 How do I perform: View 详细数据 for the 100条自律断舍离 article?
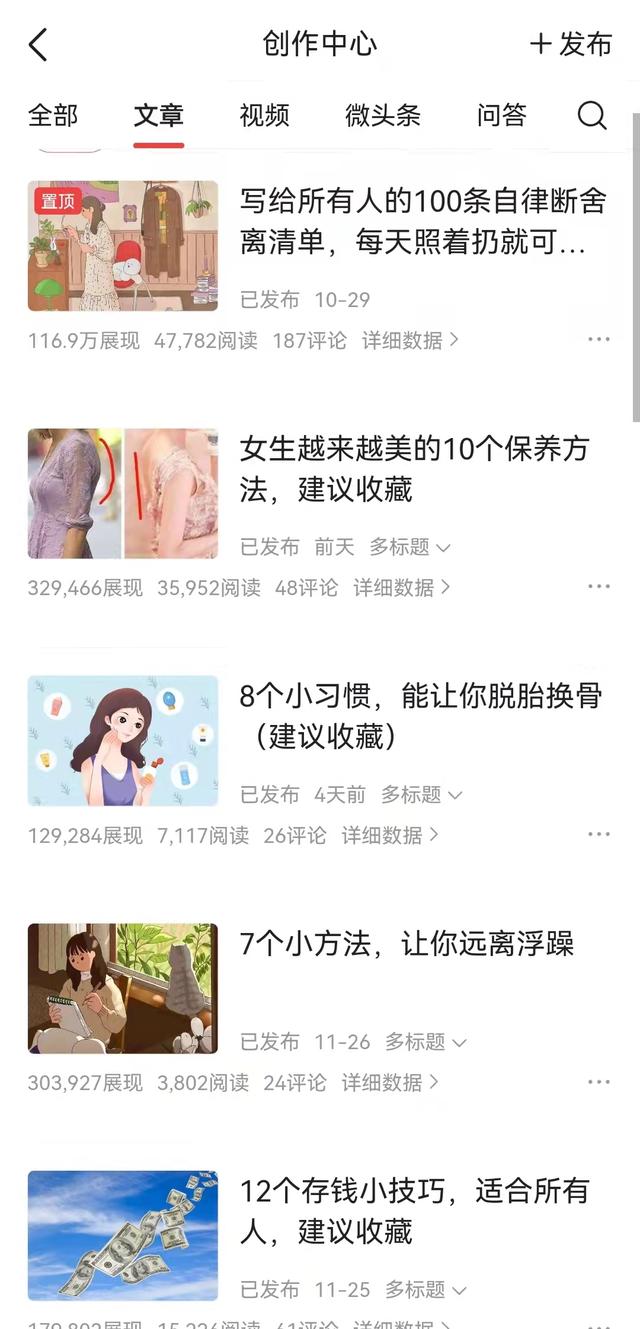410,340
